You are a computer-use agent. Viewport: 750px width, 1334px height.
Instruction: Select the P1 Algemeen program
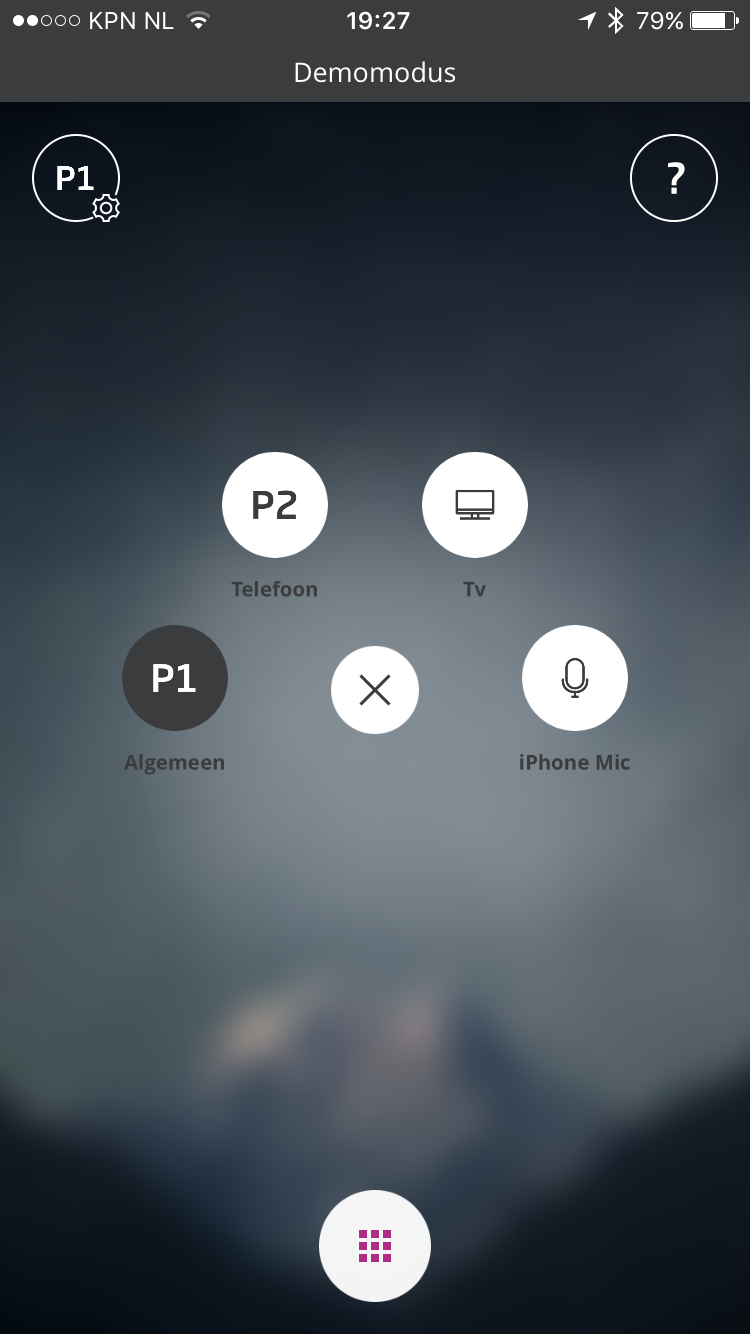point(175,678)
